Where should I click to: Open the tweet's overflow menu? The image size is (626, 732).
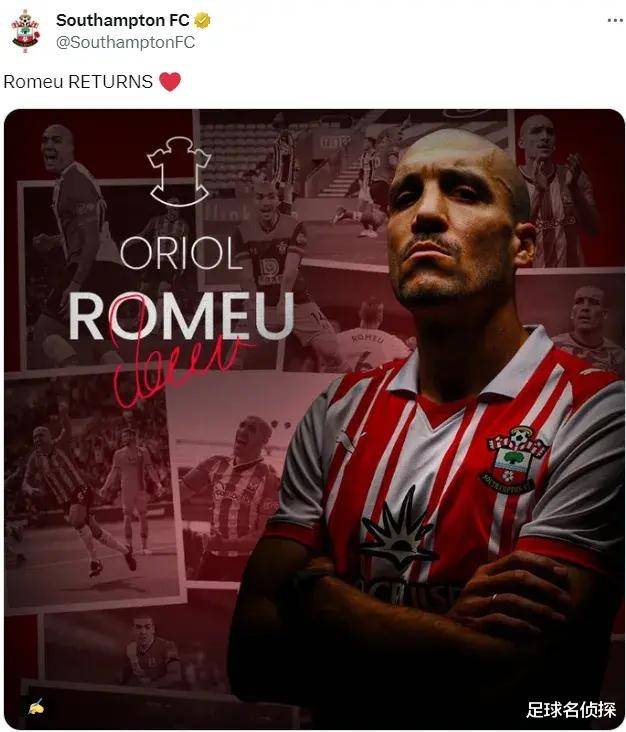[x=613, y=21]
